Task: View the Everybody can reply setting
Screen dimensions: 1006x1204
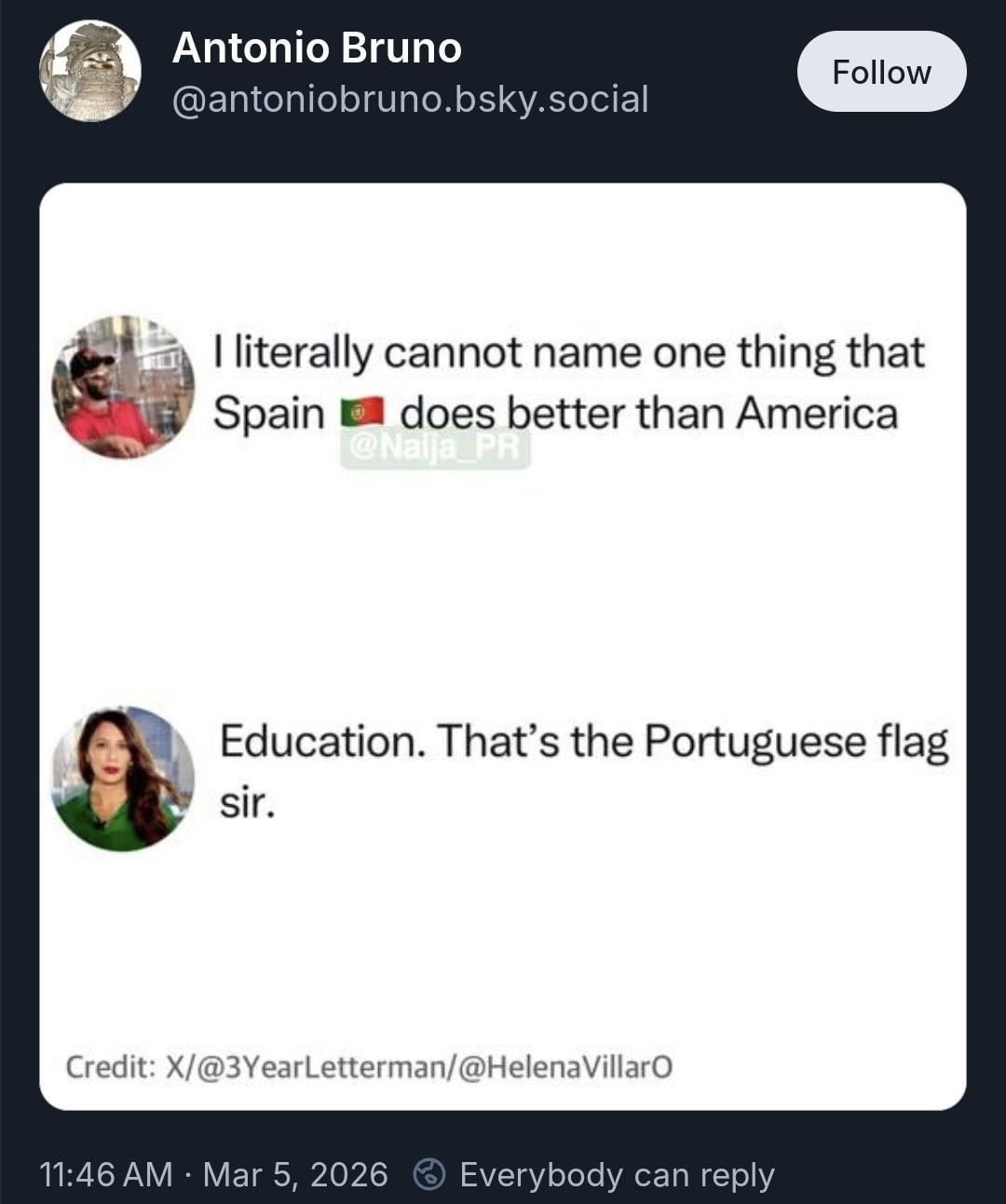Action: tap(594, 1174)
